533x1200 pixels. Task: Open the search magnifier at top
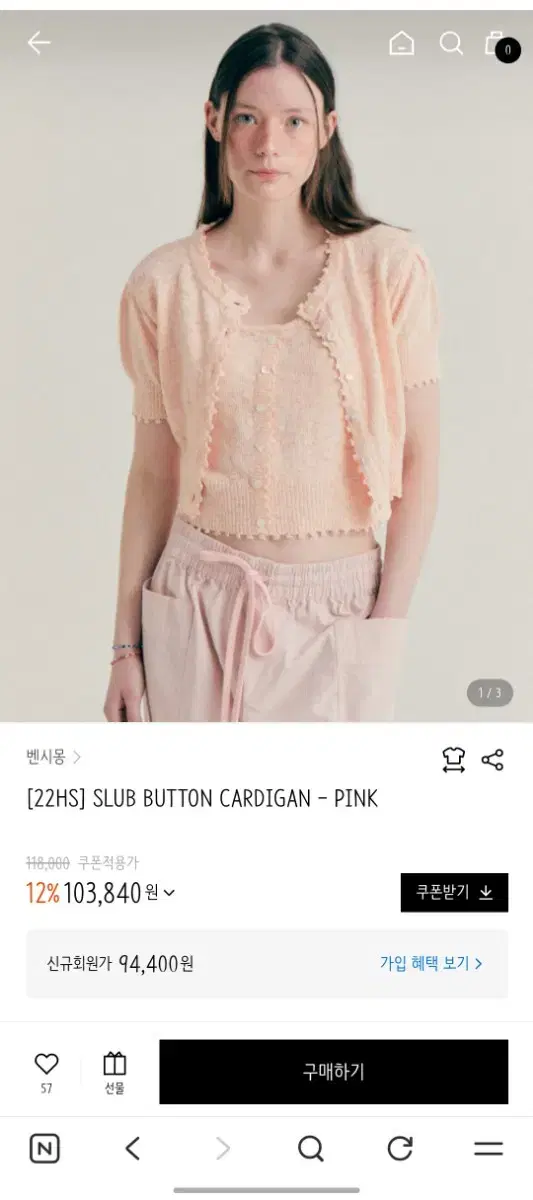click(x=451, y=43)
